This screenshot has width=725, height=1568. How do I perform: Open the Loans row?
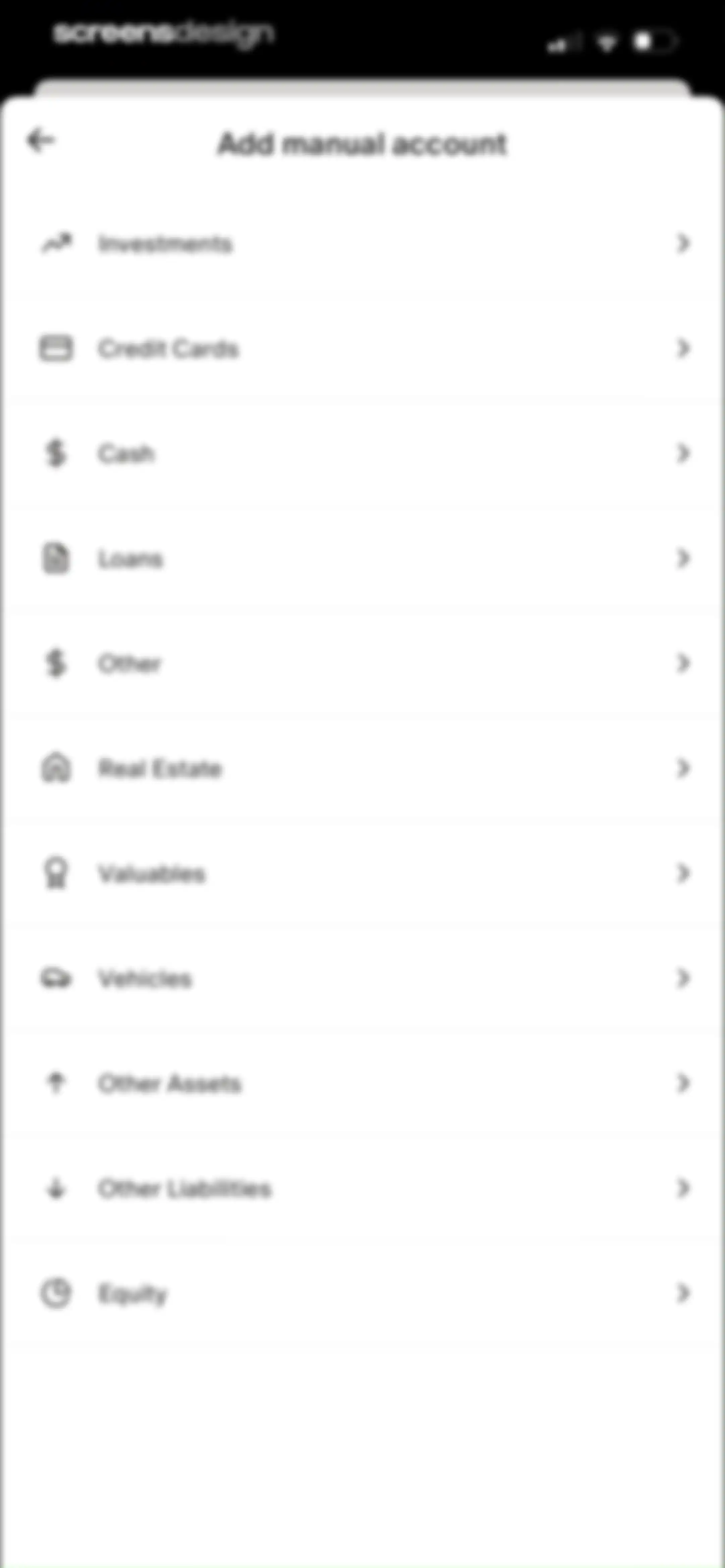[x=363, y=559]
